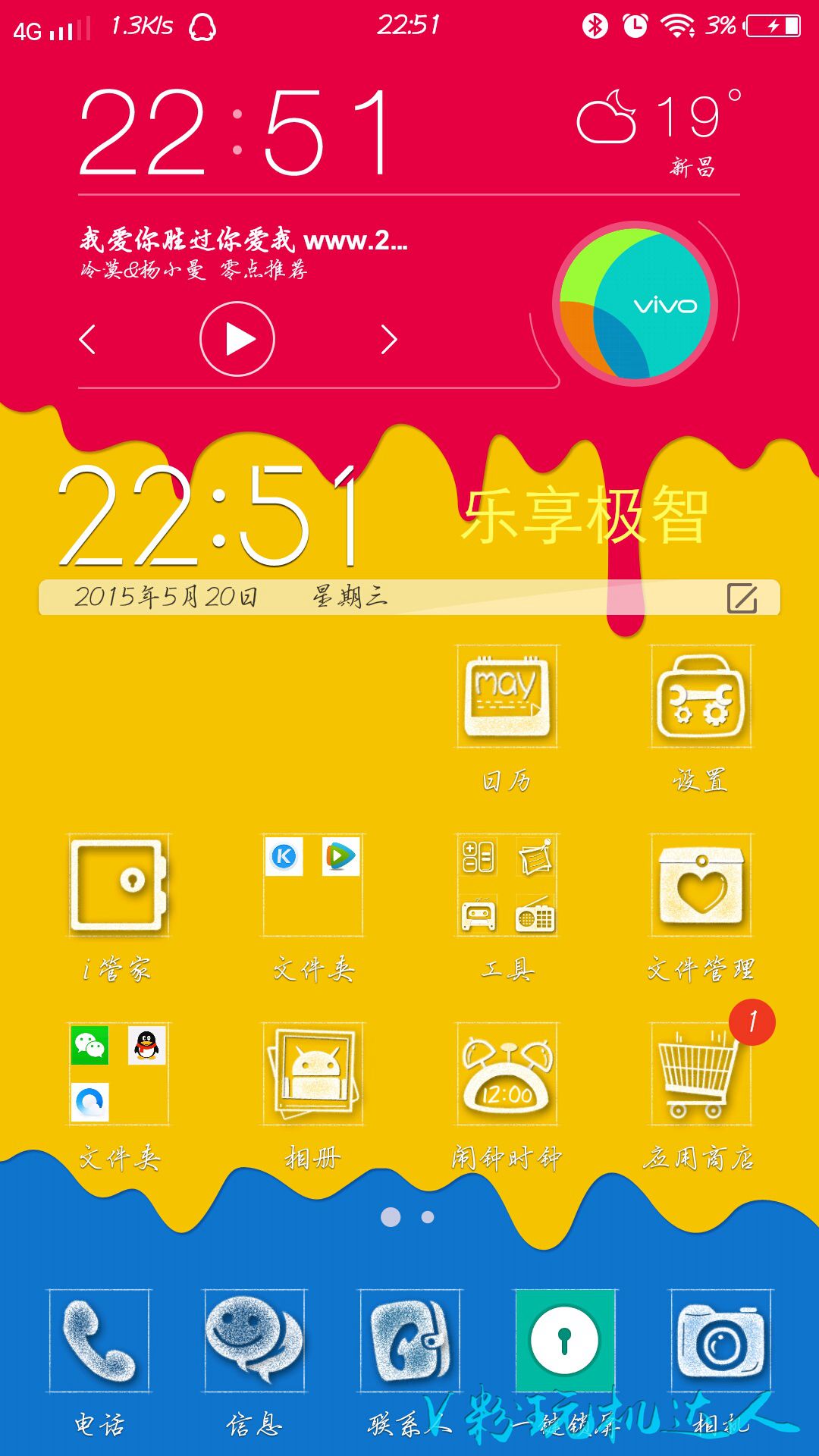Skip to the next song

[389, 339]
